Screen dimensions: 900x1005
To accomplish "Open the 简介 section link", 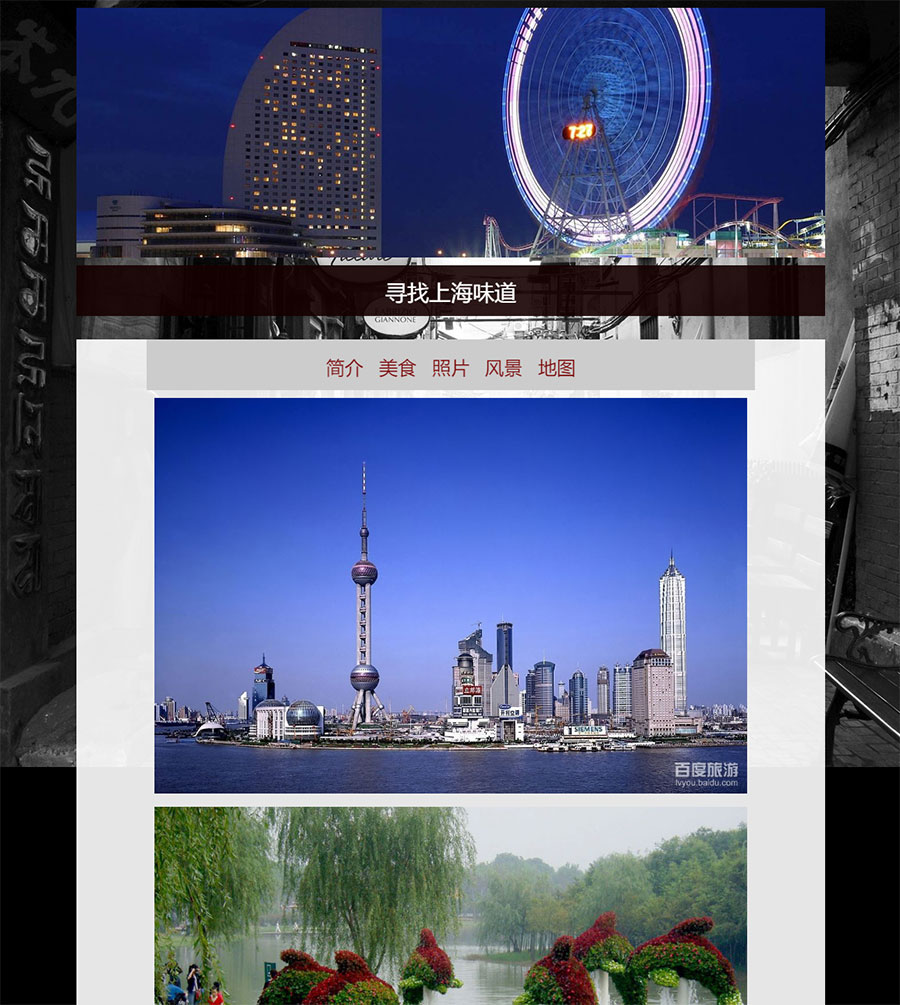I will pyautogui.click(x=344, y=368).
